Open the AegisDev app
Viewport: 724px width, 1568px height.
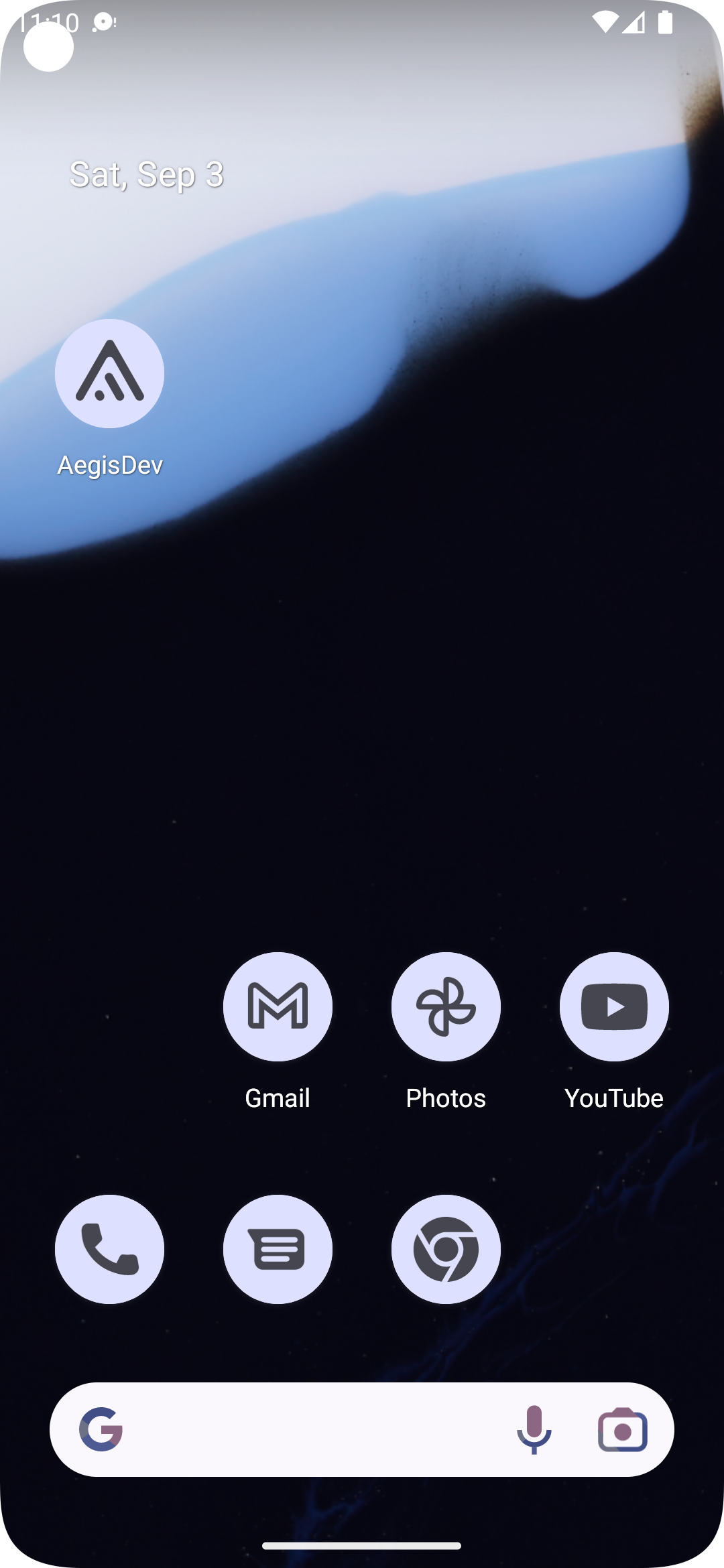pyautogui.click(x=109, y=374)
